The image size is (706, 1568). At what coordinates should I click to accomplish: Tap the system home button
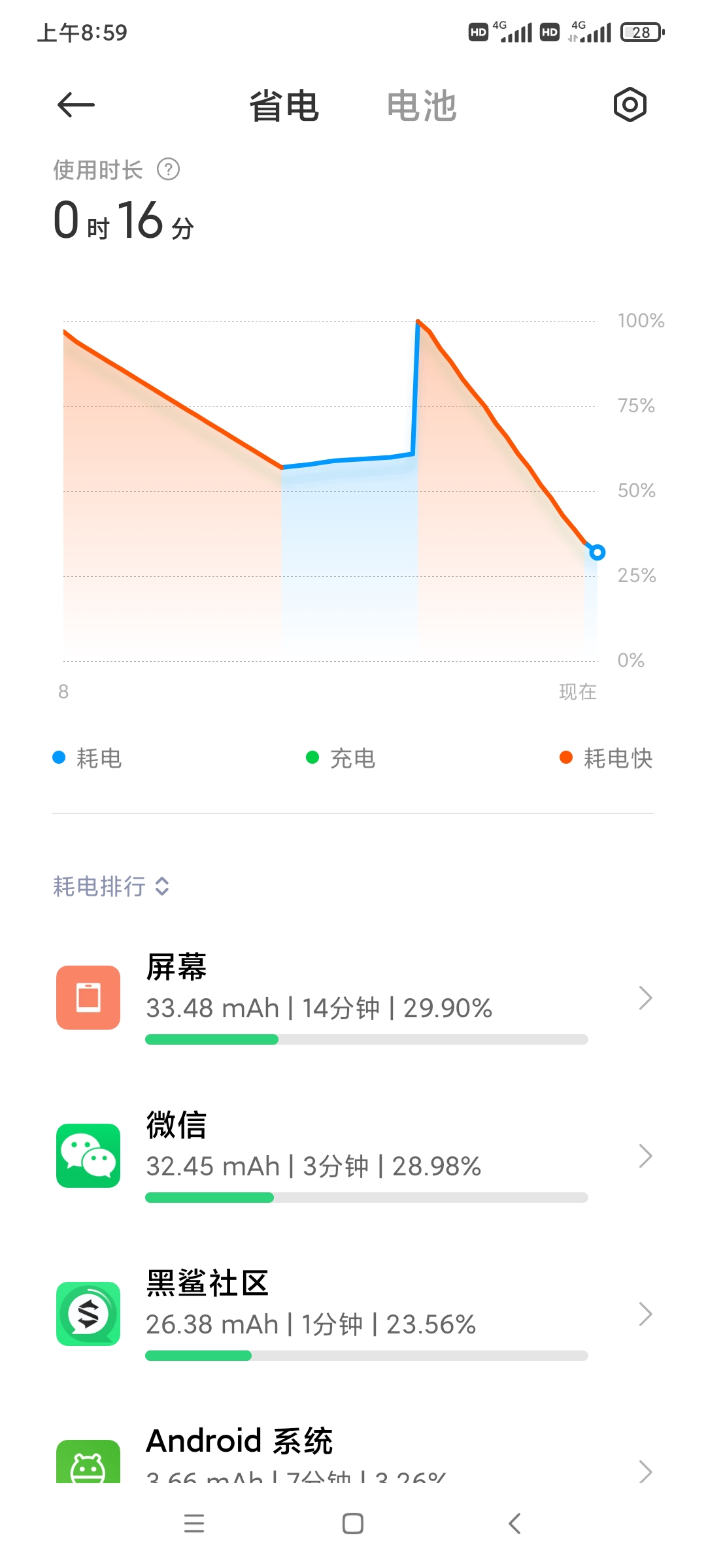353,1524
